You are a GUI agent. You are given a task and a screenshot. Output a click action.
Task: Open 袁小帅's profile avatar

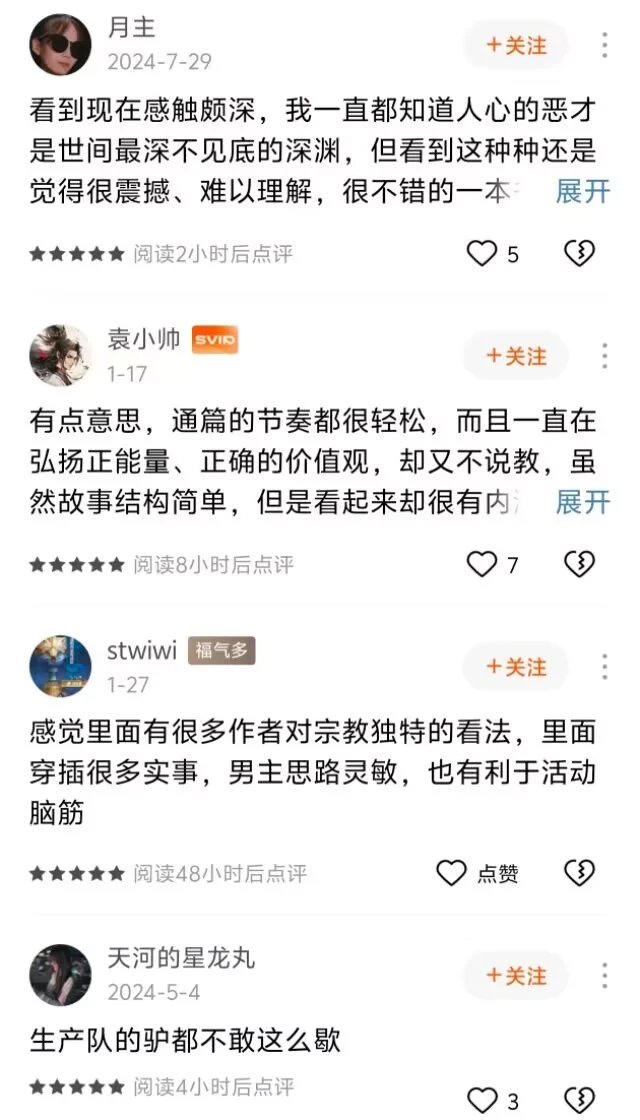tap(60, 355)
